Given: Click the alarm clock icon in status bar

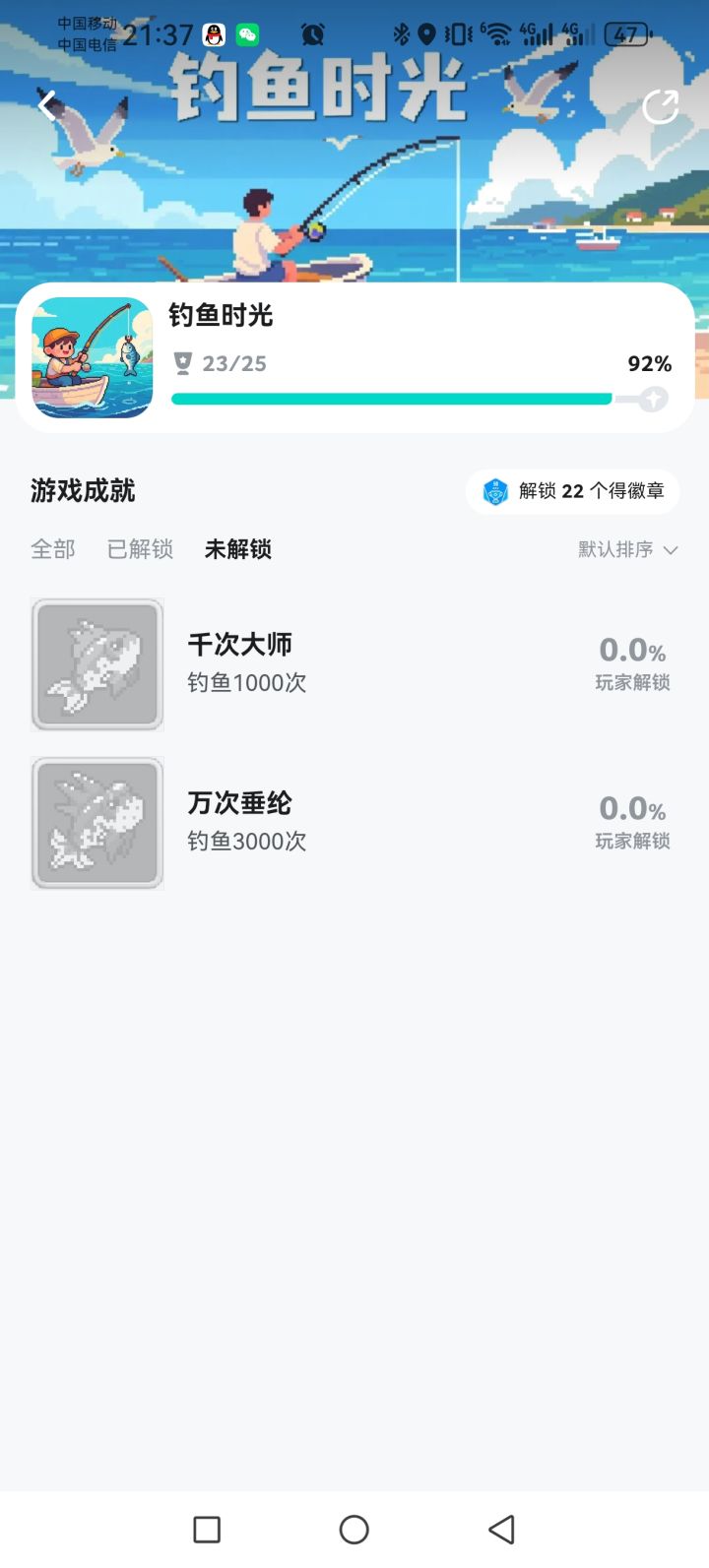Looking at the screenshot, I should tap(311, 33).
